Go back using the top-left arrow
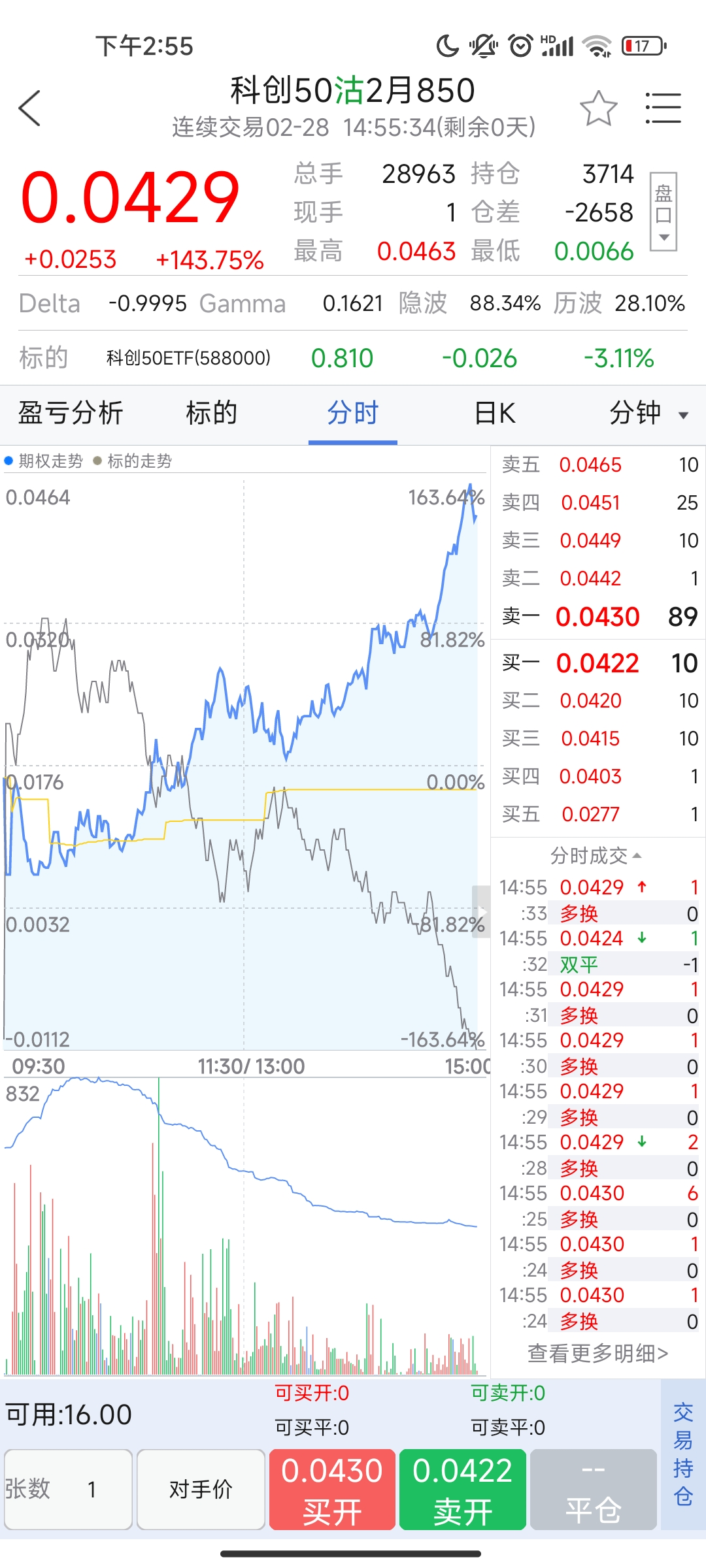706x1568 pixels. pos(30,108)
